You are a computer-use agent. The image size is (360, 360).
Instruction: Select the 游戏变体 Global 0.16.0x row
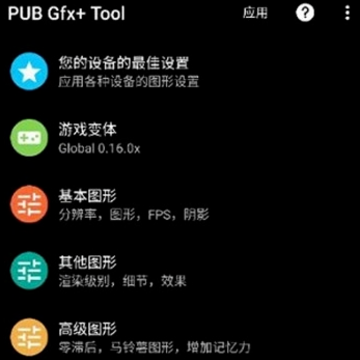pyautogui.click(x=180, y=138)
